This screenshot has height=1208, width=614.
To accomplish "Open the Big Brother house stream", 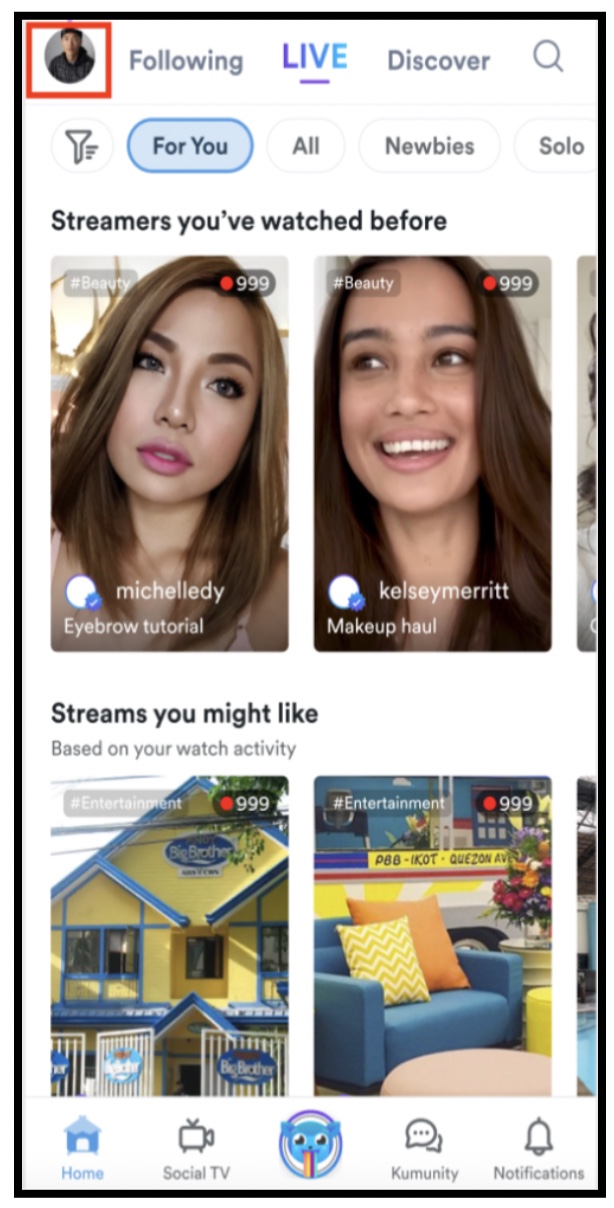I will [170, 936].
